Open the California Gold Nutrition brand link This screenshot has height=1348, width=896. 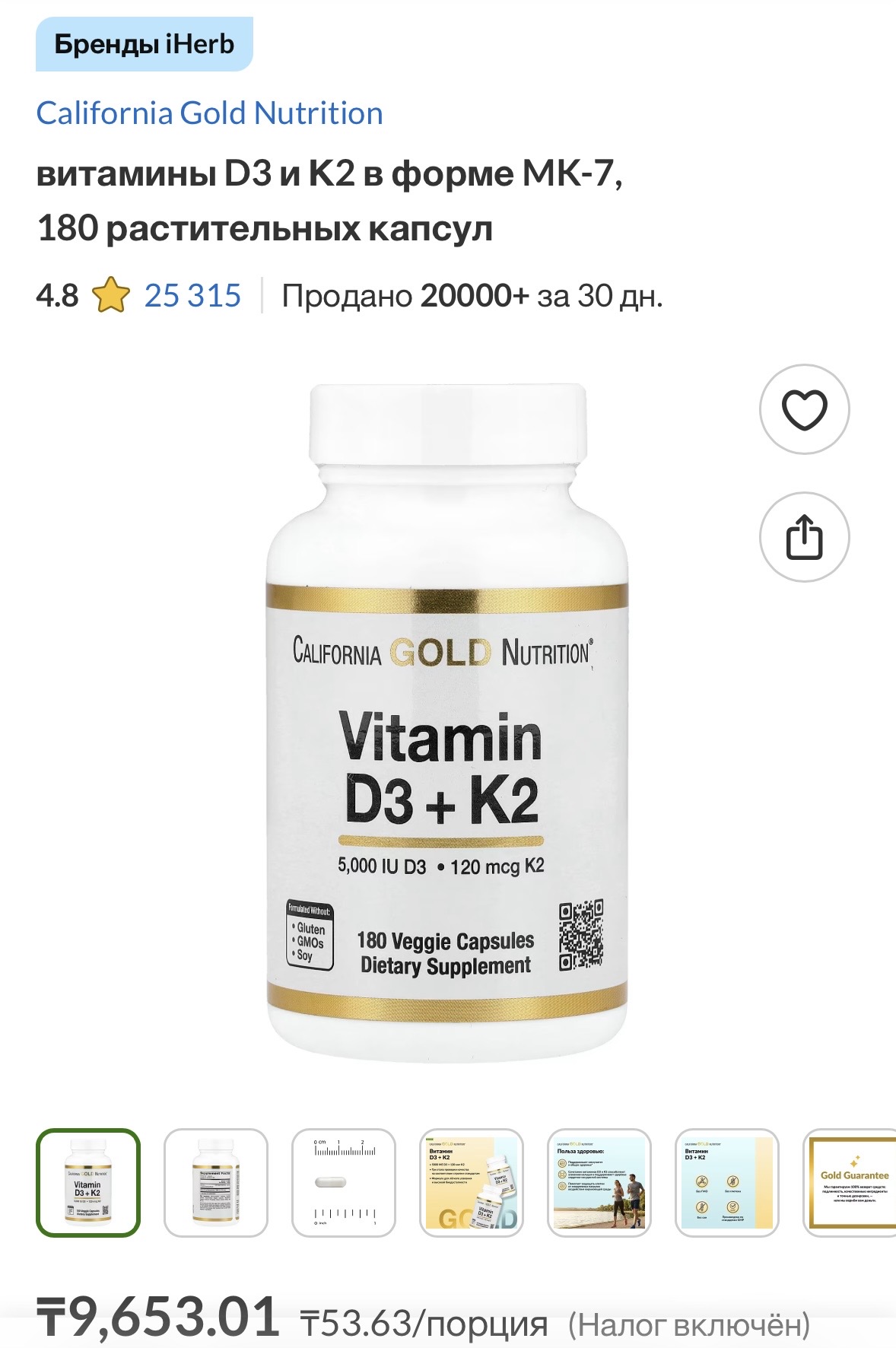point(209,113)
